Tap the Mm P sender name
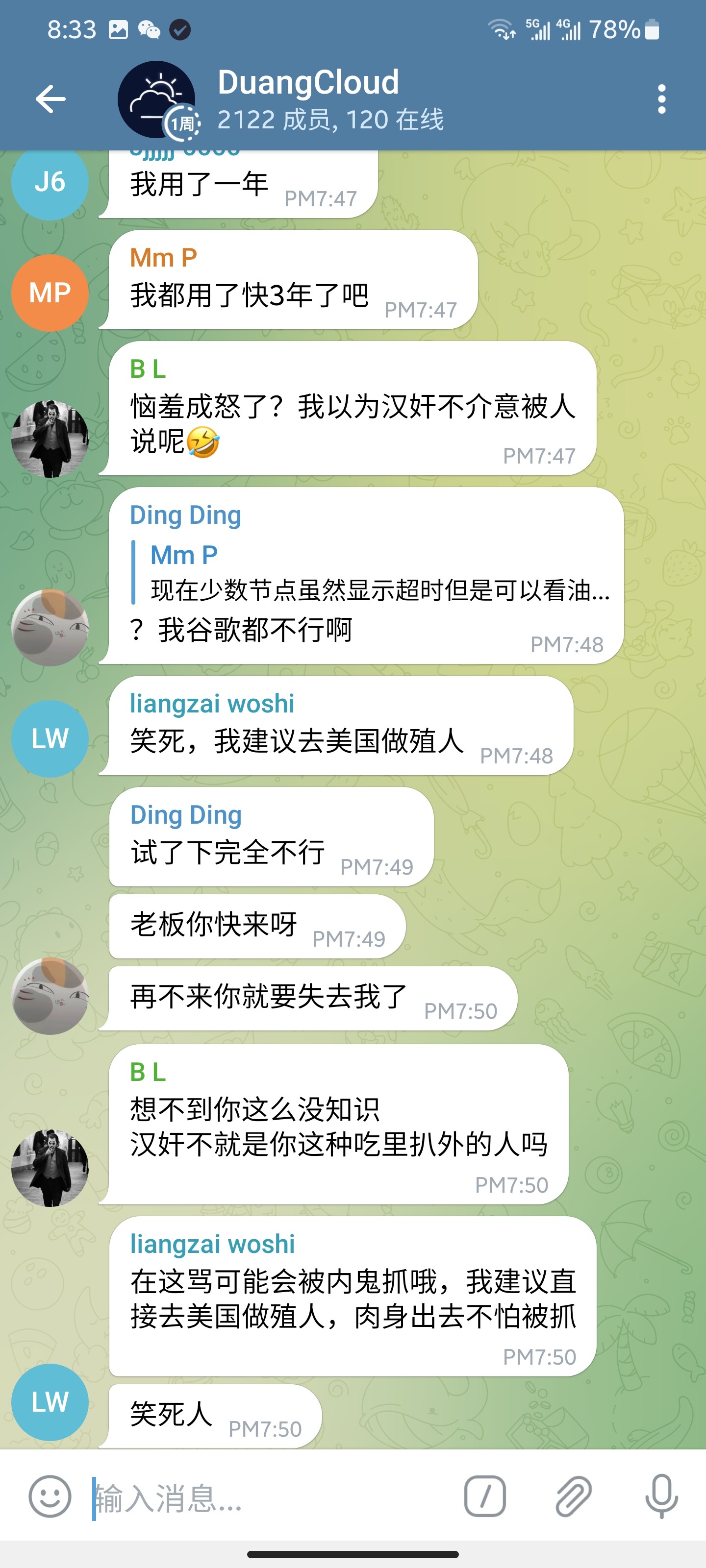Viewport: 706px width, 1568px height. click(x=164, y=257)
